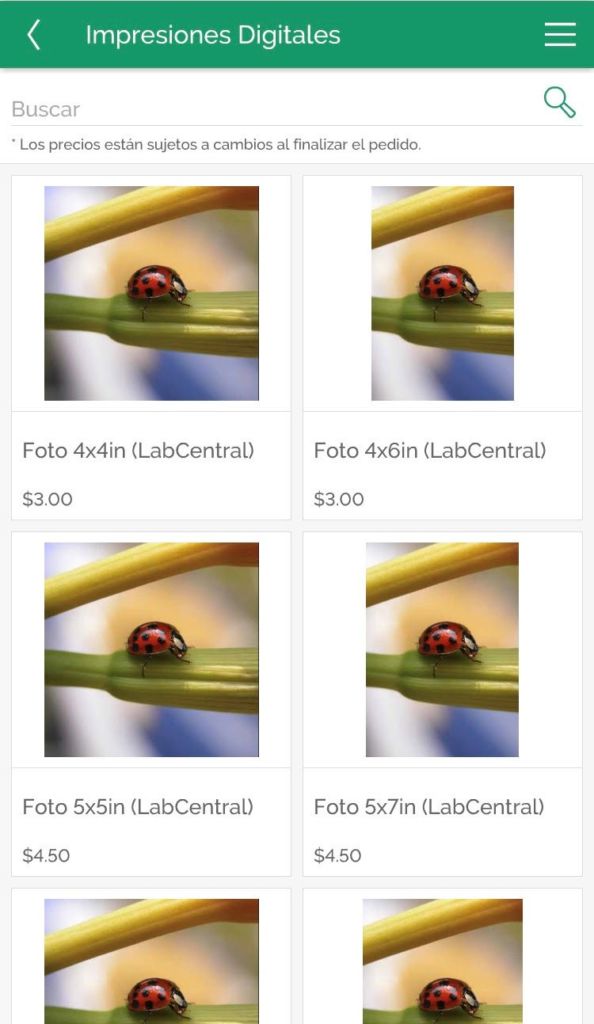Choose the Foto 5x5in (LabCentral) print
Viewport: 594px width, 1024px height.
[x=151, y=704]
